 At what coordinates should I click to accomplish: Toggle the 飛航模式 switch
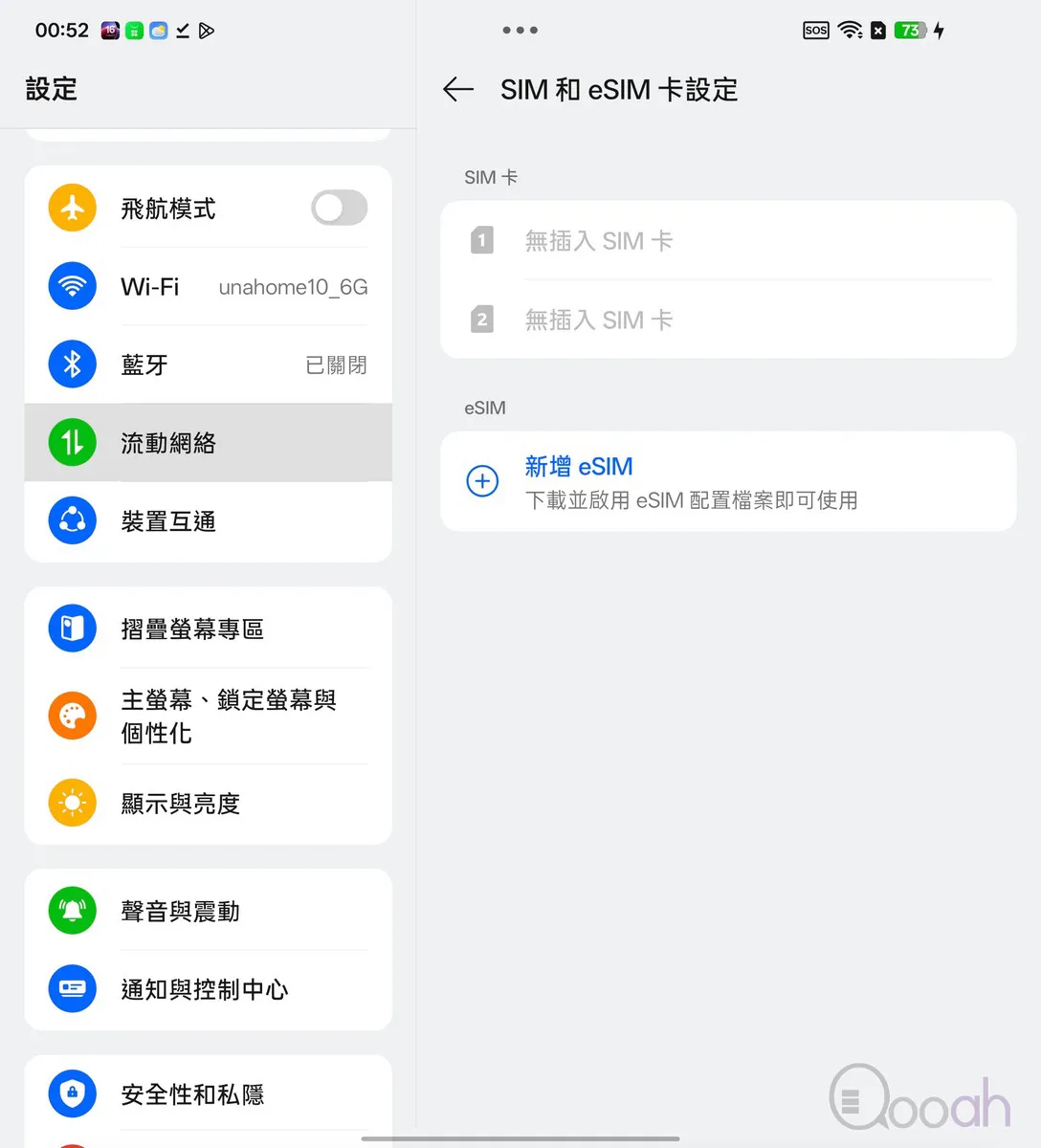click(x=339, y=208)
